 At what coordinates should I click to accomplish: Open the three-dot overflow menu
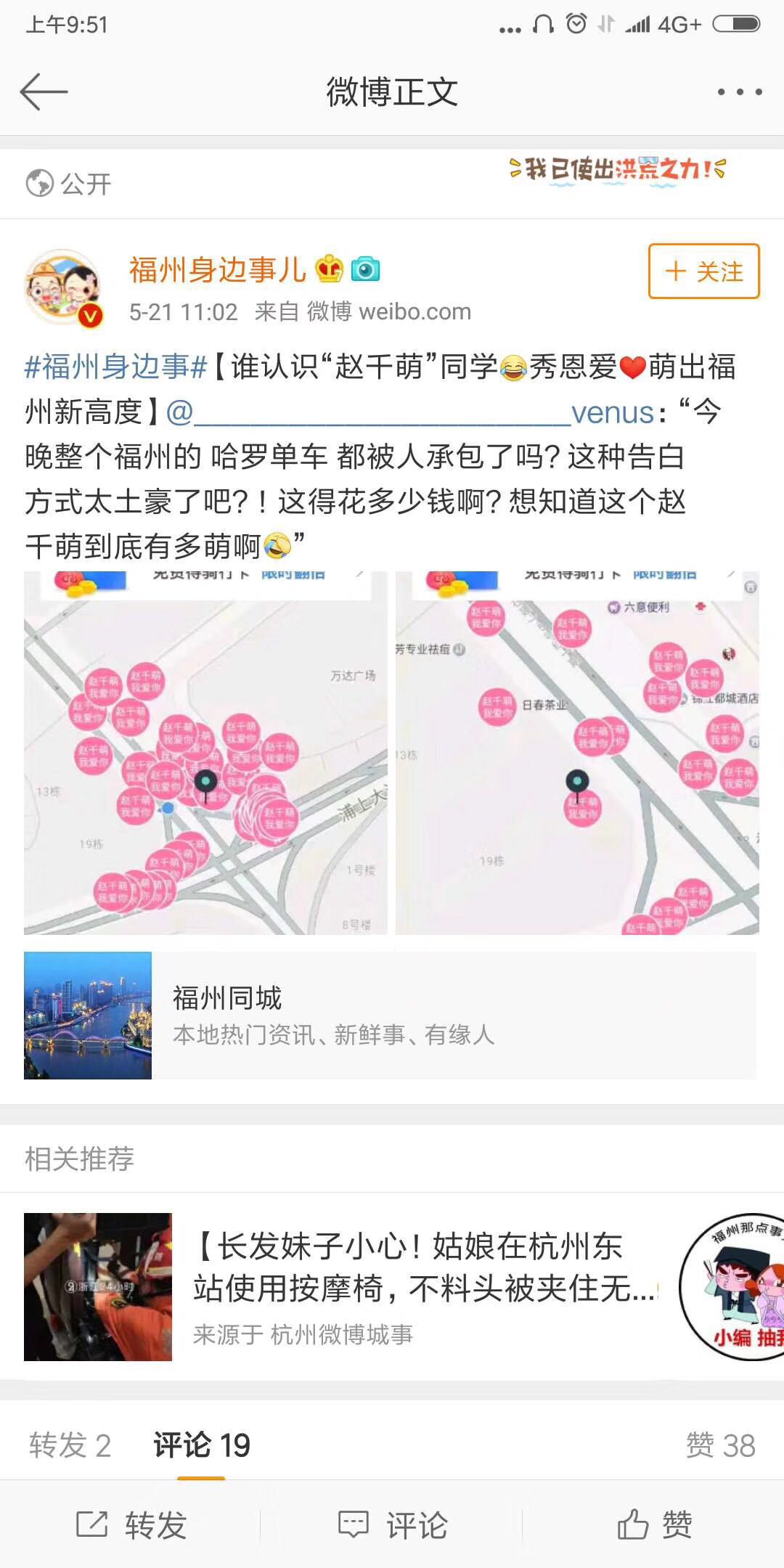(x=739, y=92)
